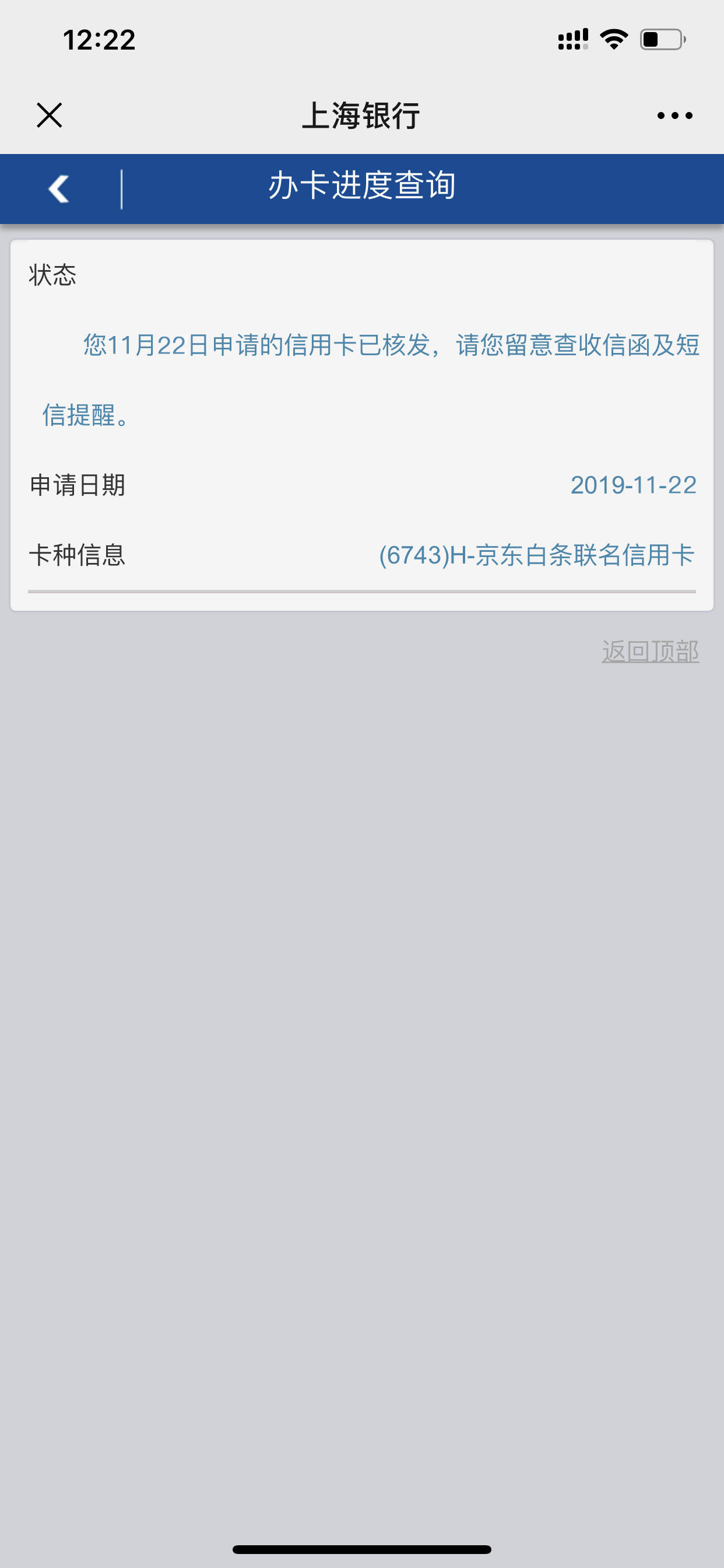Tap the divider beside back arrow
Screen dimensions: 724x1568
tap(121, 188)
